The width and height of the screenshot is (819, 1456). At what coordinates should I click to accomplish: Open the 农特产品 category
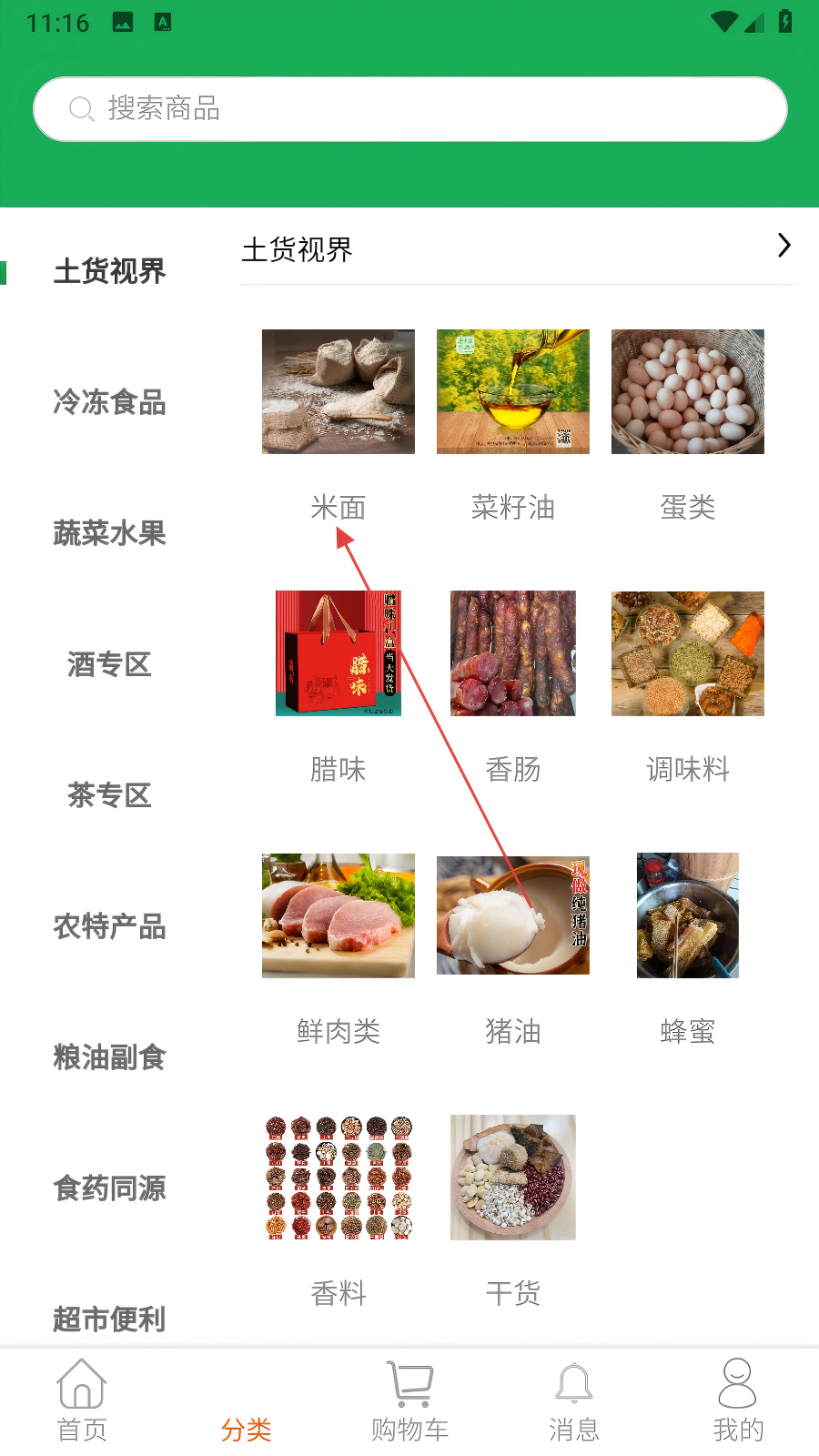[109, 926]
